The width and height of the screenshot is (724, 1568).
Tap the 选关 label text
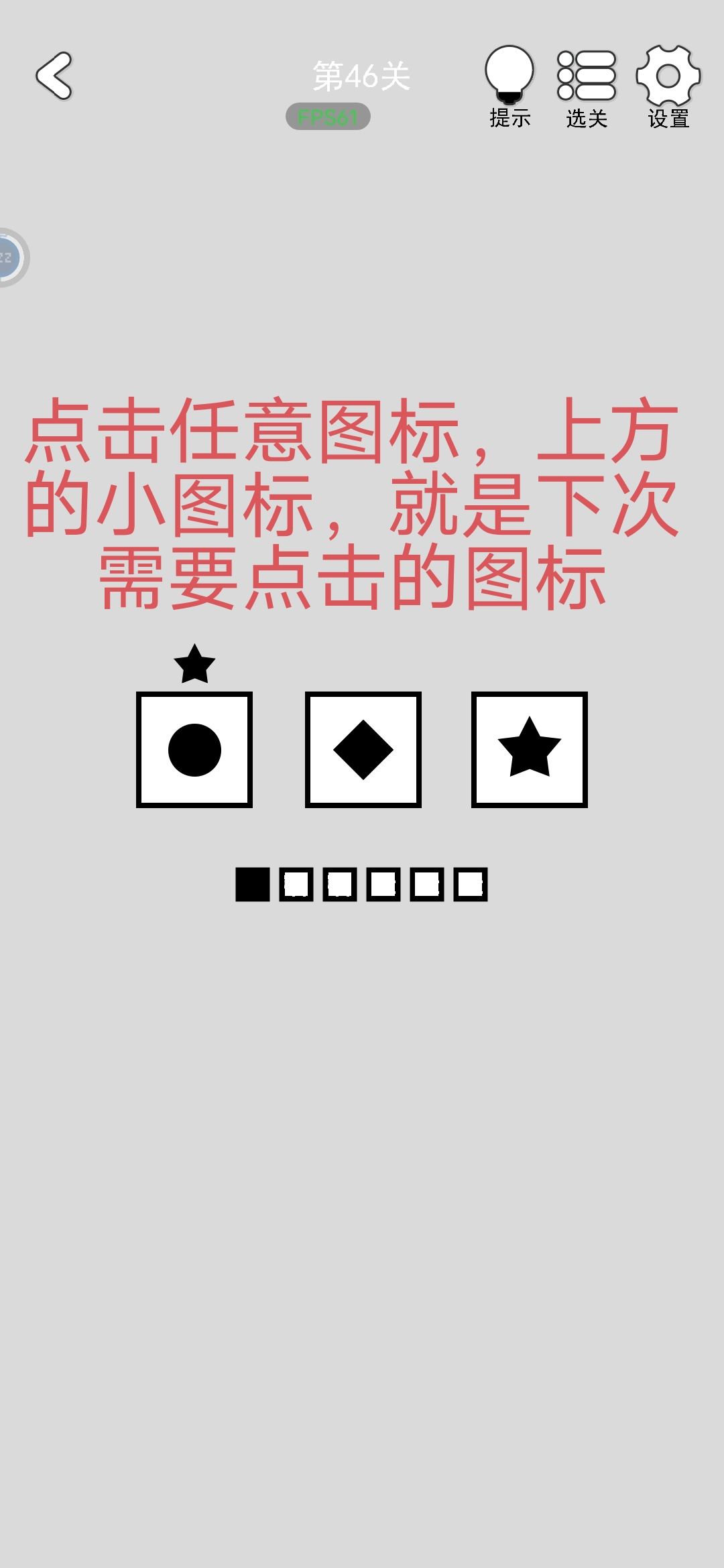point(587,118)
